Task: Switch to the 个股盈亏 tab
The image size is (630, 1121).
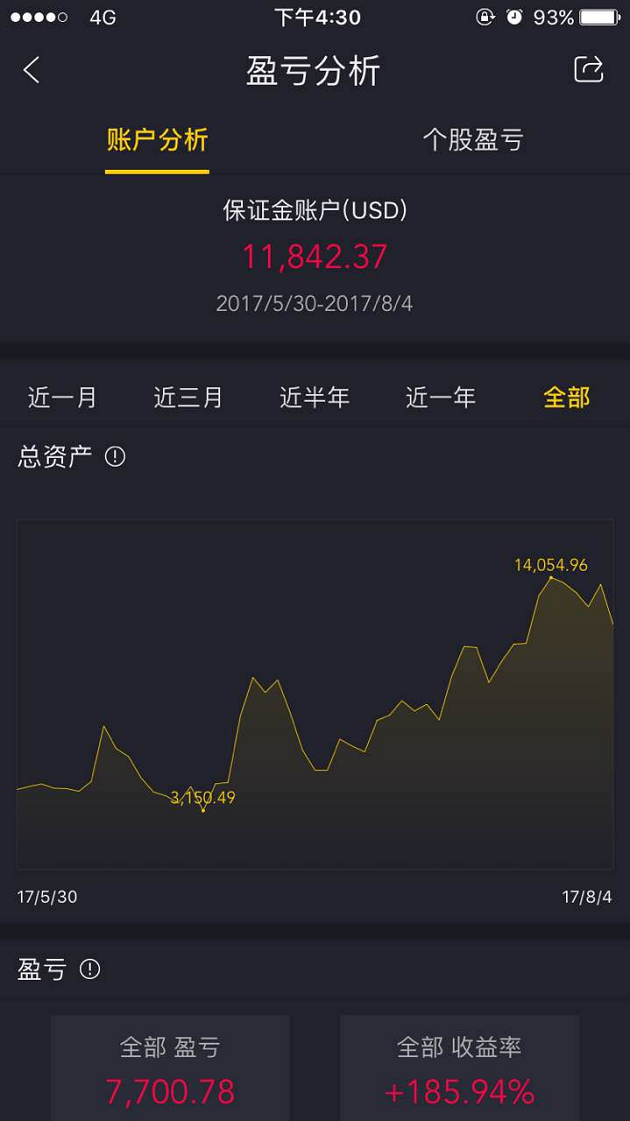Action: point(473,139)
